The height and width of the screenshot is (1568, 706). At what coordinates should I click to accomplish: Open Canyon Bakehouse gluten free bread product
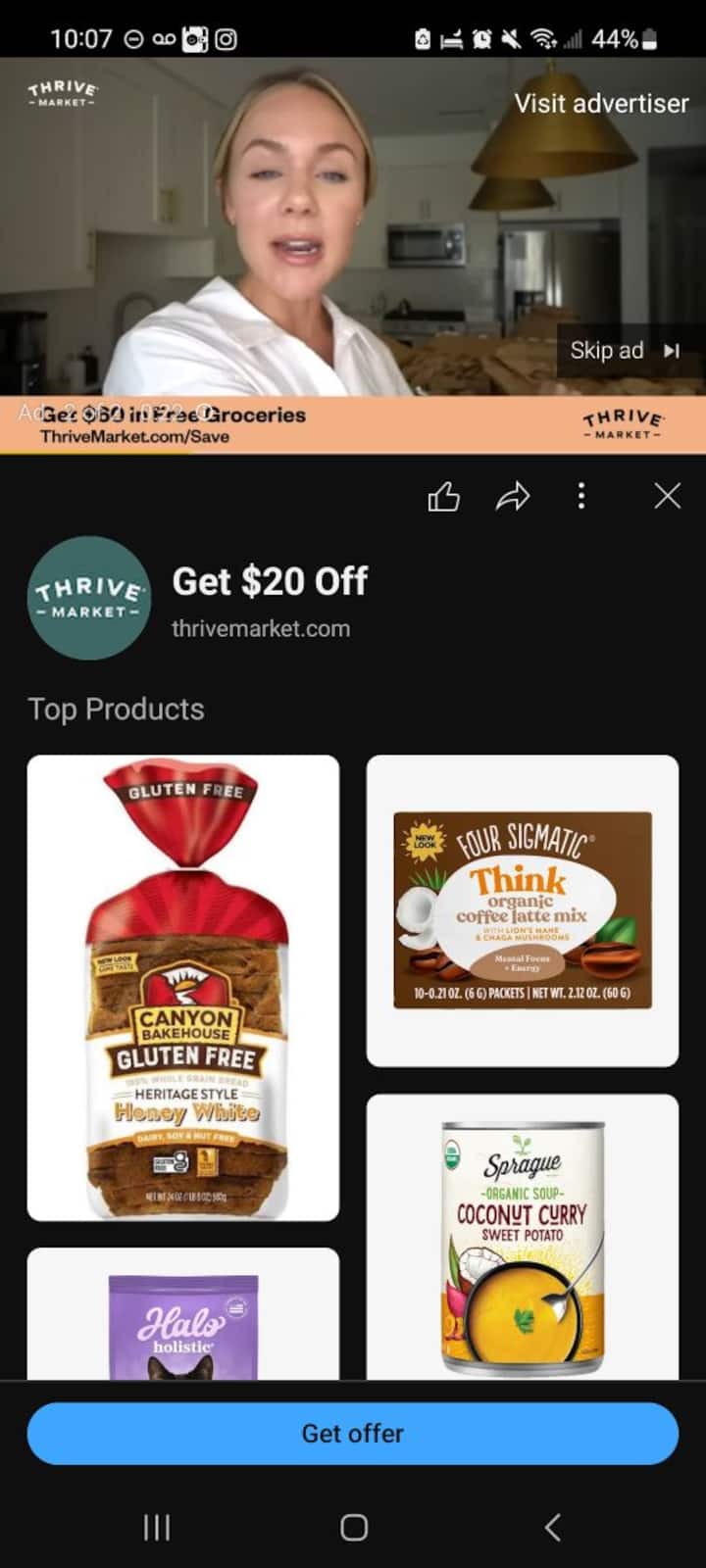point(183,987)
